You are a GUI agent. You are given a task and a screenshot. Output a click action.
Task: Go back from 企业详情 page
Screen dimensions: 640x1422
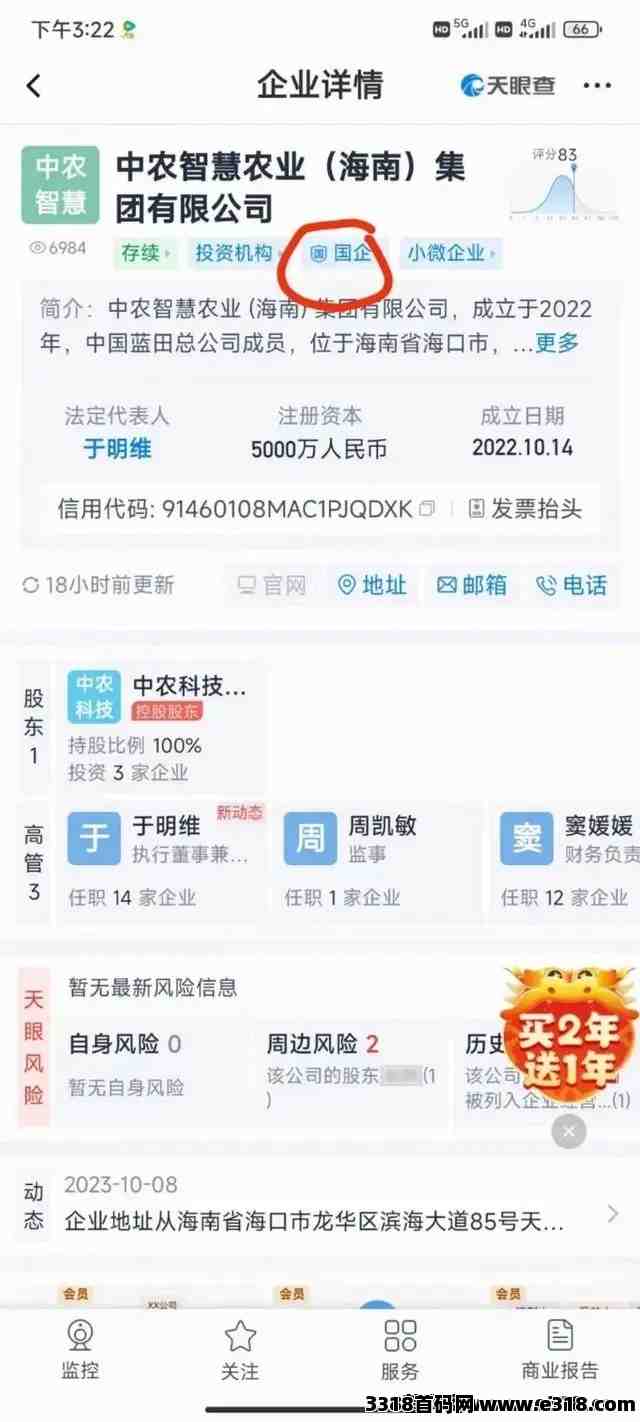tap(34, 86)
